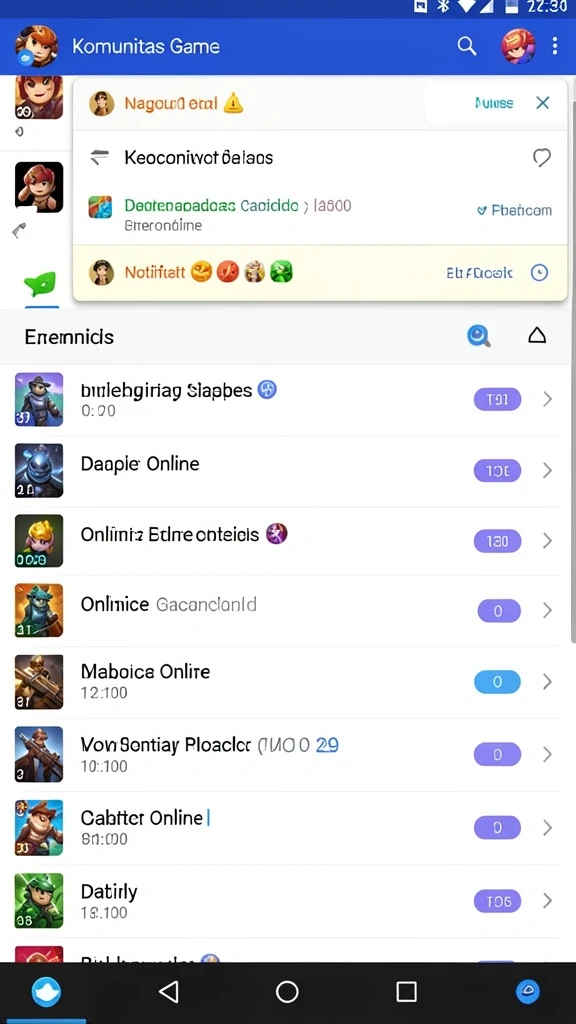The height and width of the screenshot is (1024, 576).
Task: Tap the clock icon on the Notifitett row
Action: [x=539, y=273]
